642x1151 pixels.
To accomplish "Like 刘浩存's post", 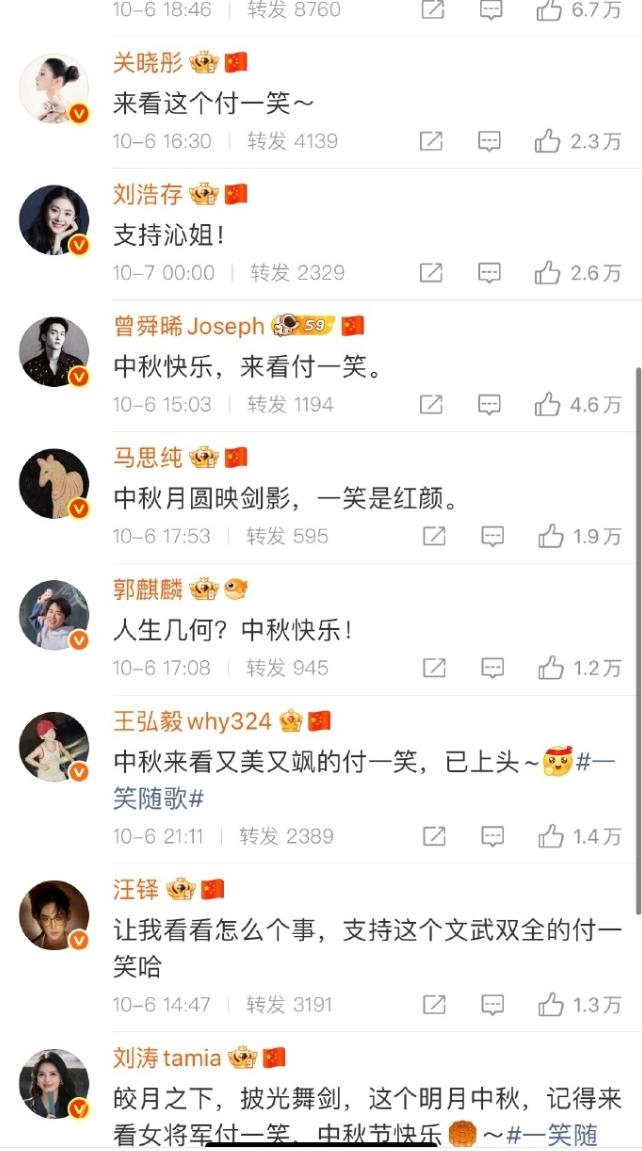I will point(547,273).
